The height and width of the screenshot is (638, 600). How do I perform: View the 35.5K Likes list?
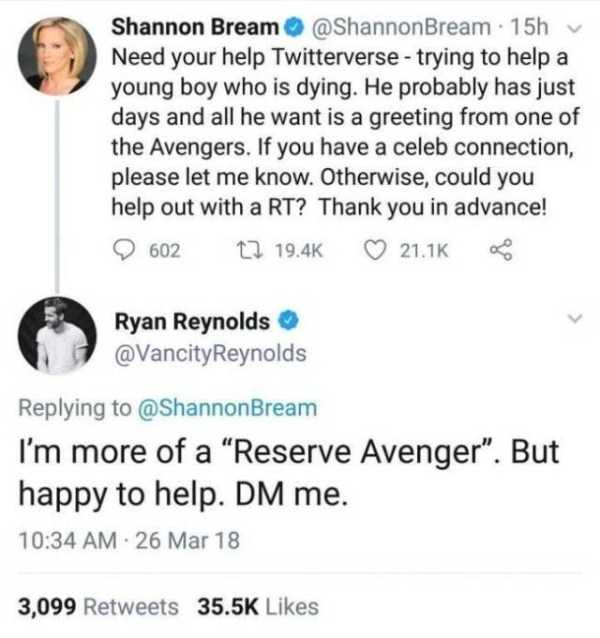click(258, 606)
